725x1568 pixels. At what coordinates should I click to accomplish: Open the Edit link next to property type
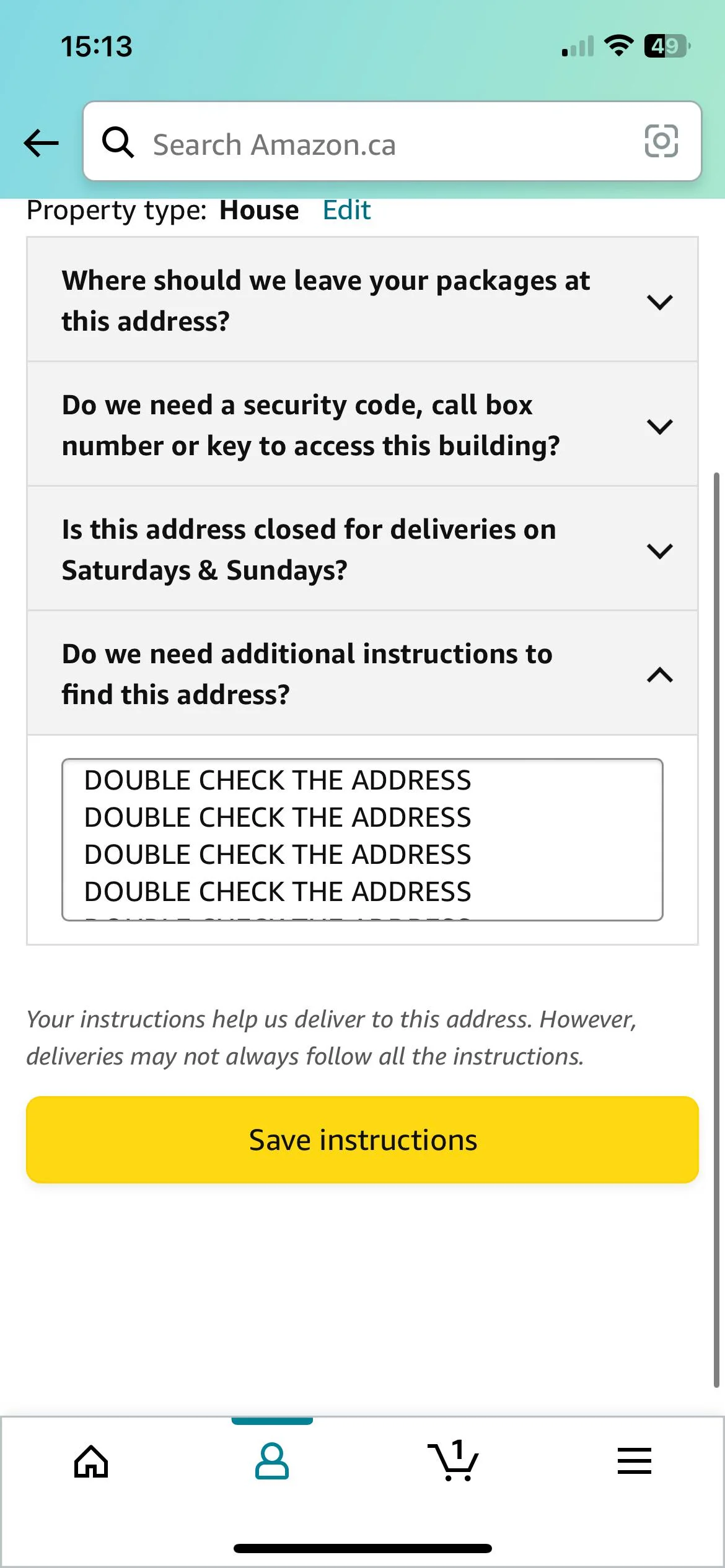tap(346, 211)
